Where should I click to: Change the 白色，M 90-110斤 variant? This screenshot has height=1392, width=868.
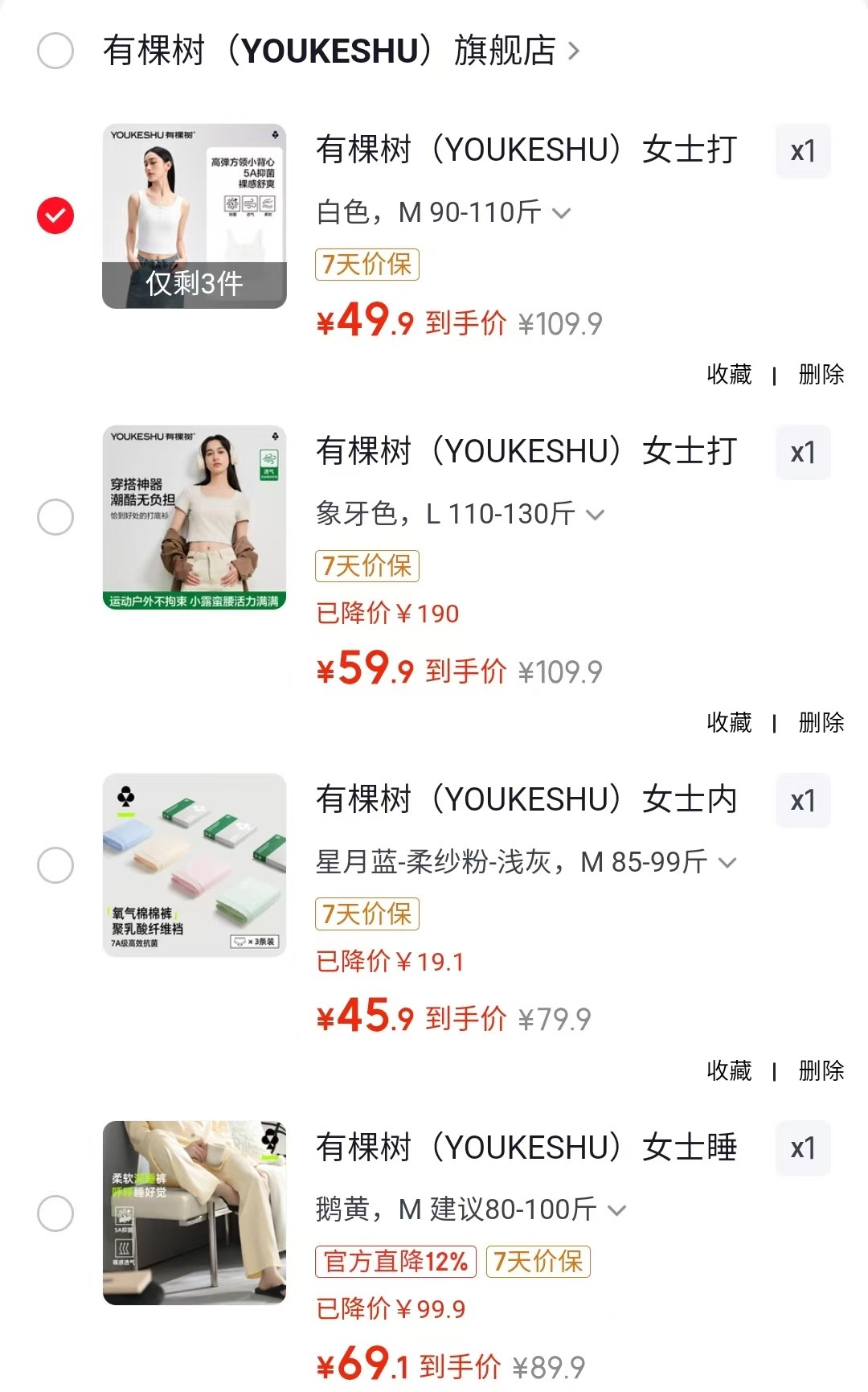tap(443, 213)
